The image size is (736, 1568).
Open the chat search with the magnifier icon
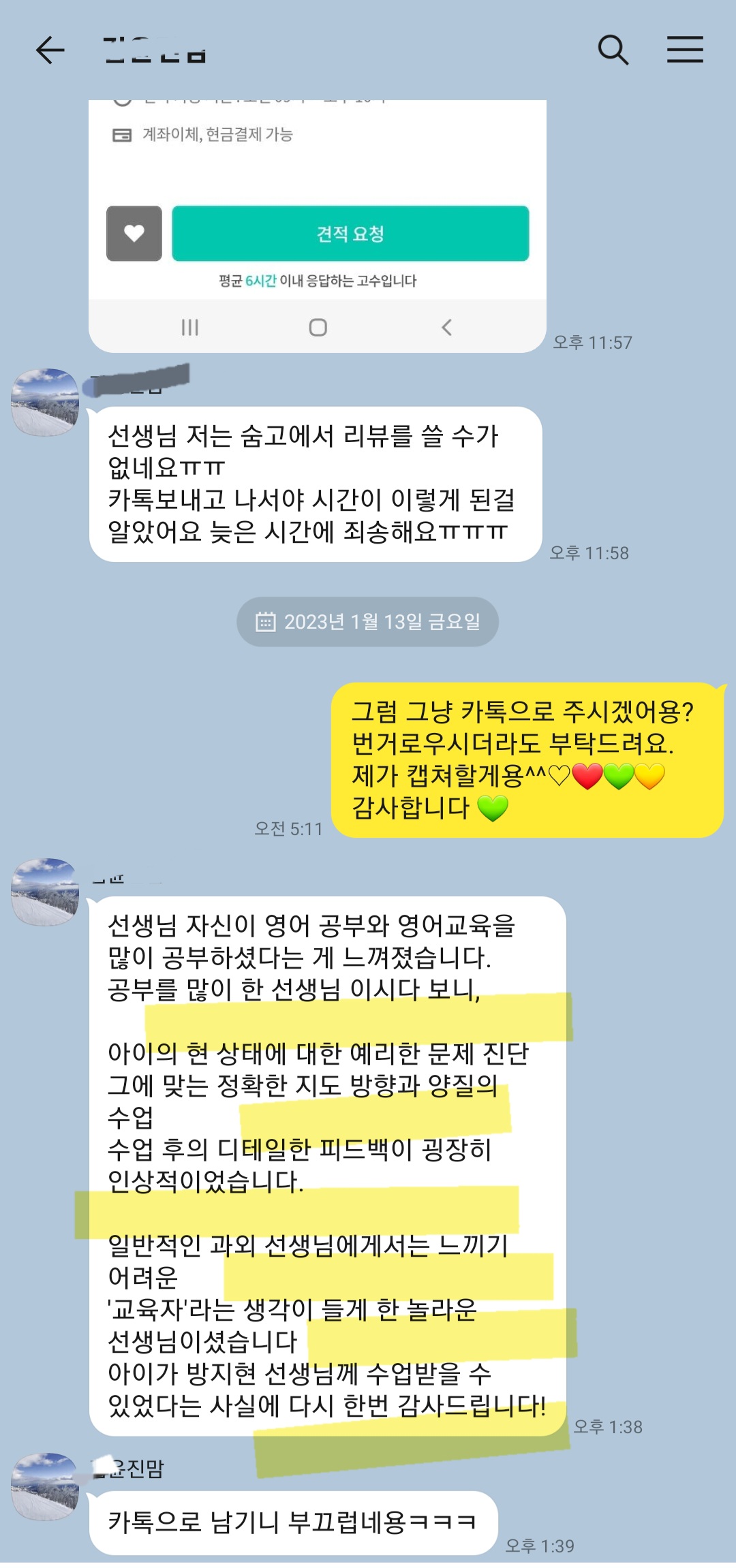[x=613, y=50]
